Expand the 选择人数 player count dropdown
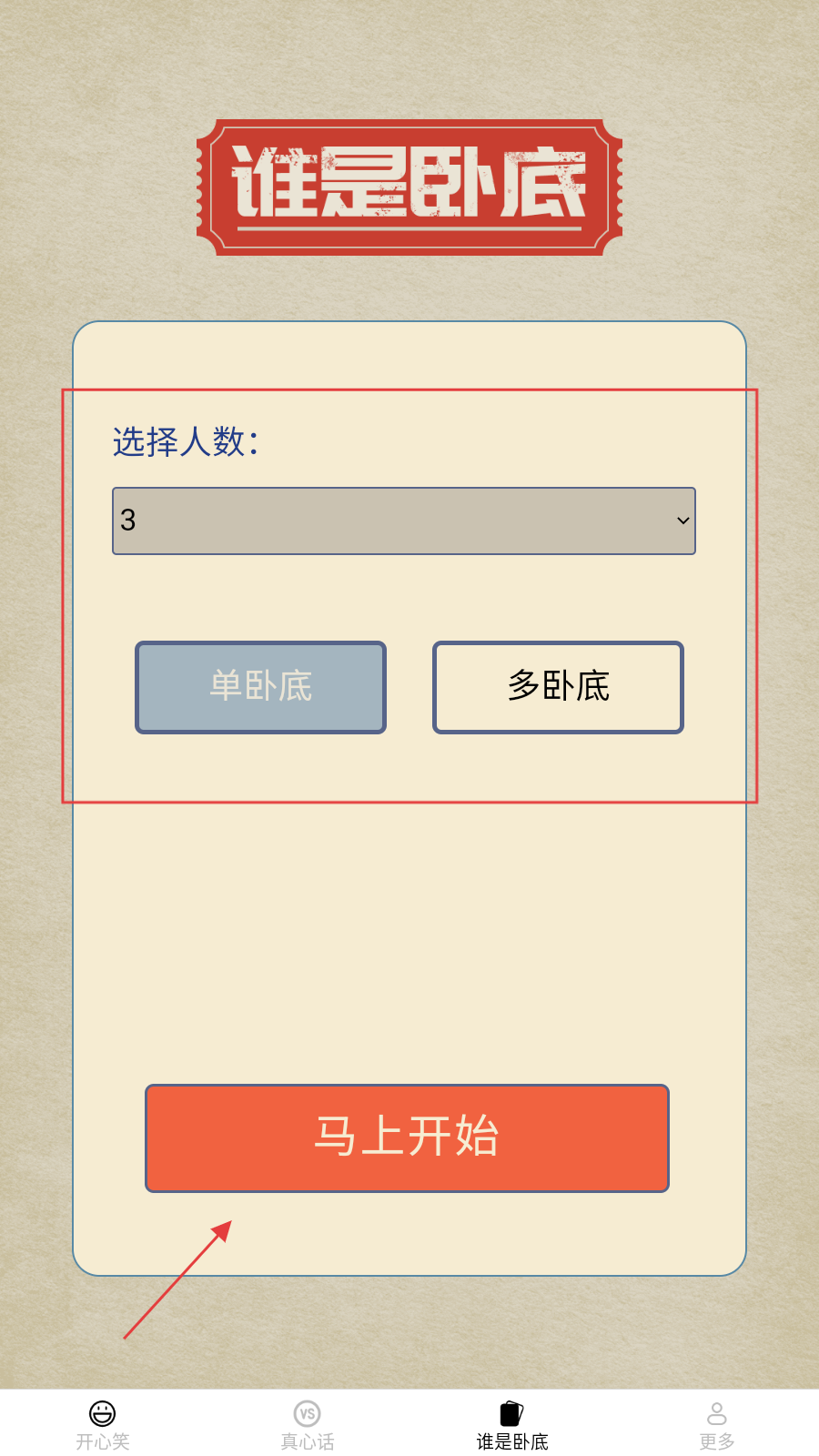 click(404, 521)
